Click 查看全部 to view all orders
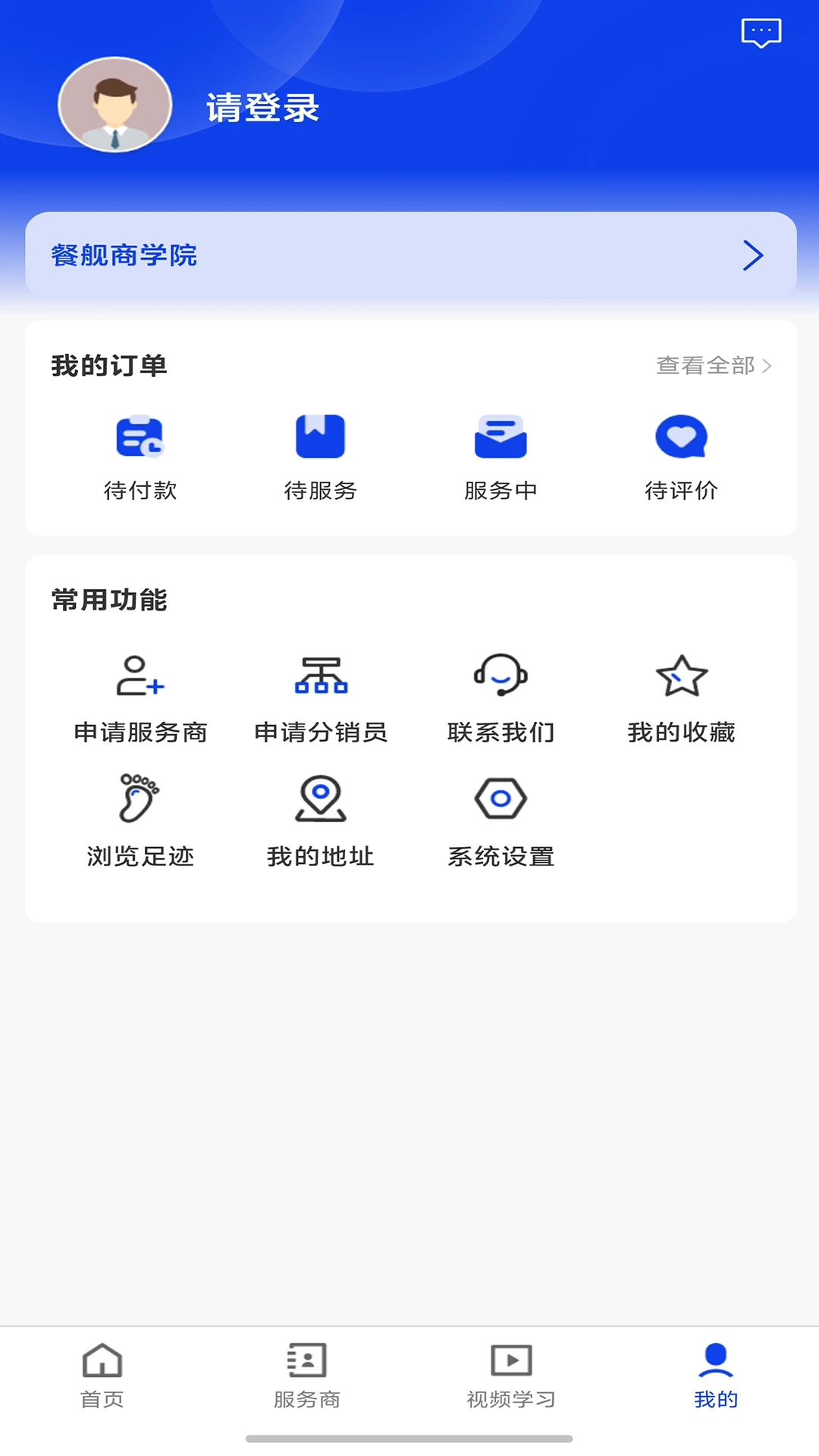The image size is (819, 1456). coord(705,366)
